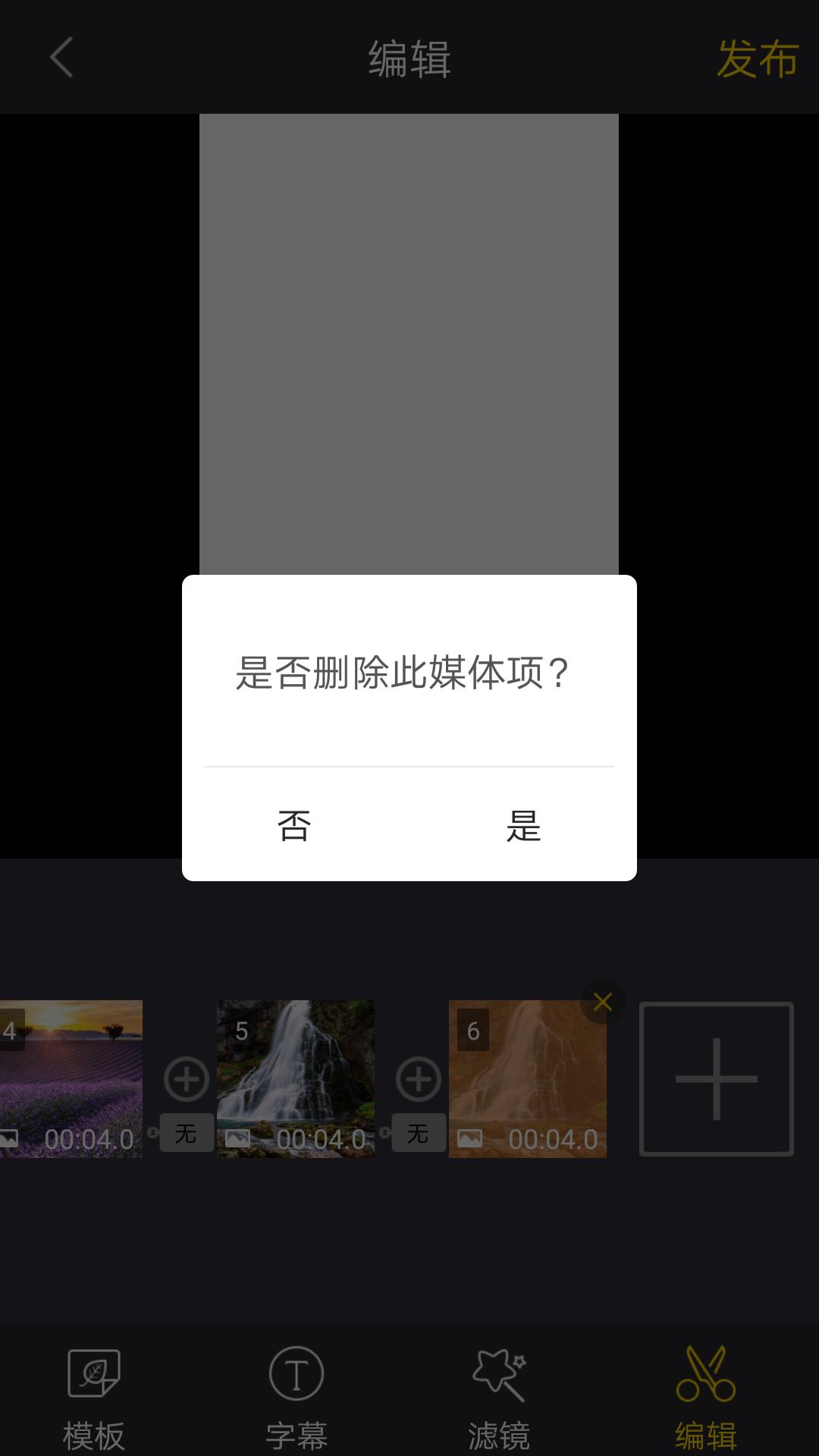
Task: Tap the 00:04.0 duration on clip 6
Action: click(554, 1137)
